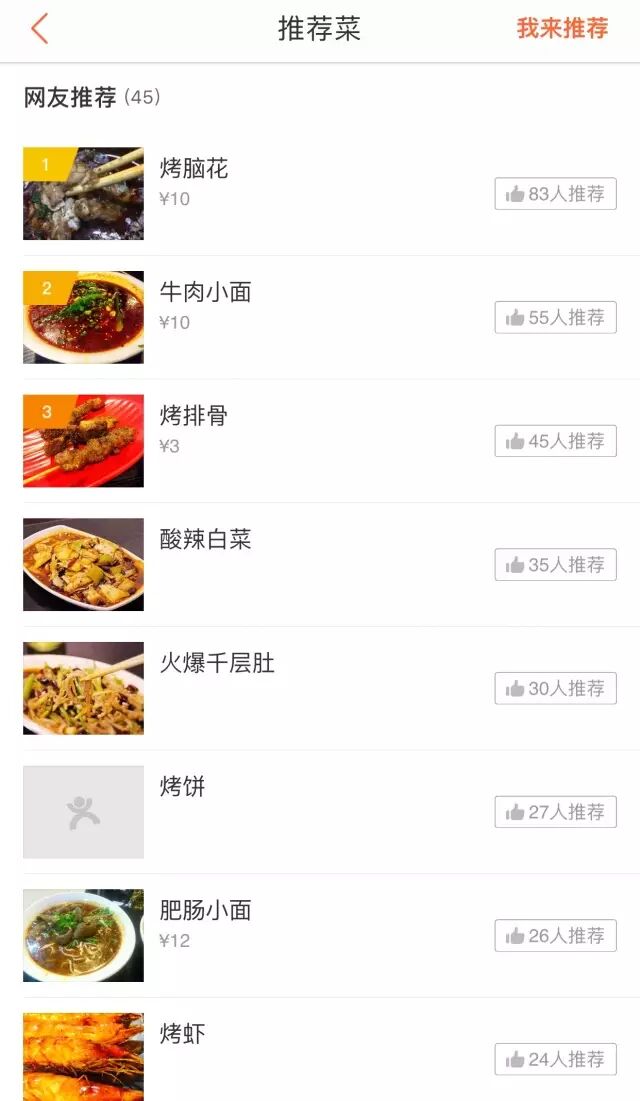Viewport: 640px width, 1101px height.
Task: Go back using the top-left arrow
Action: pos(39,29)
